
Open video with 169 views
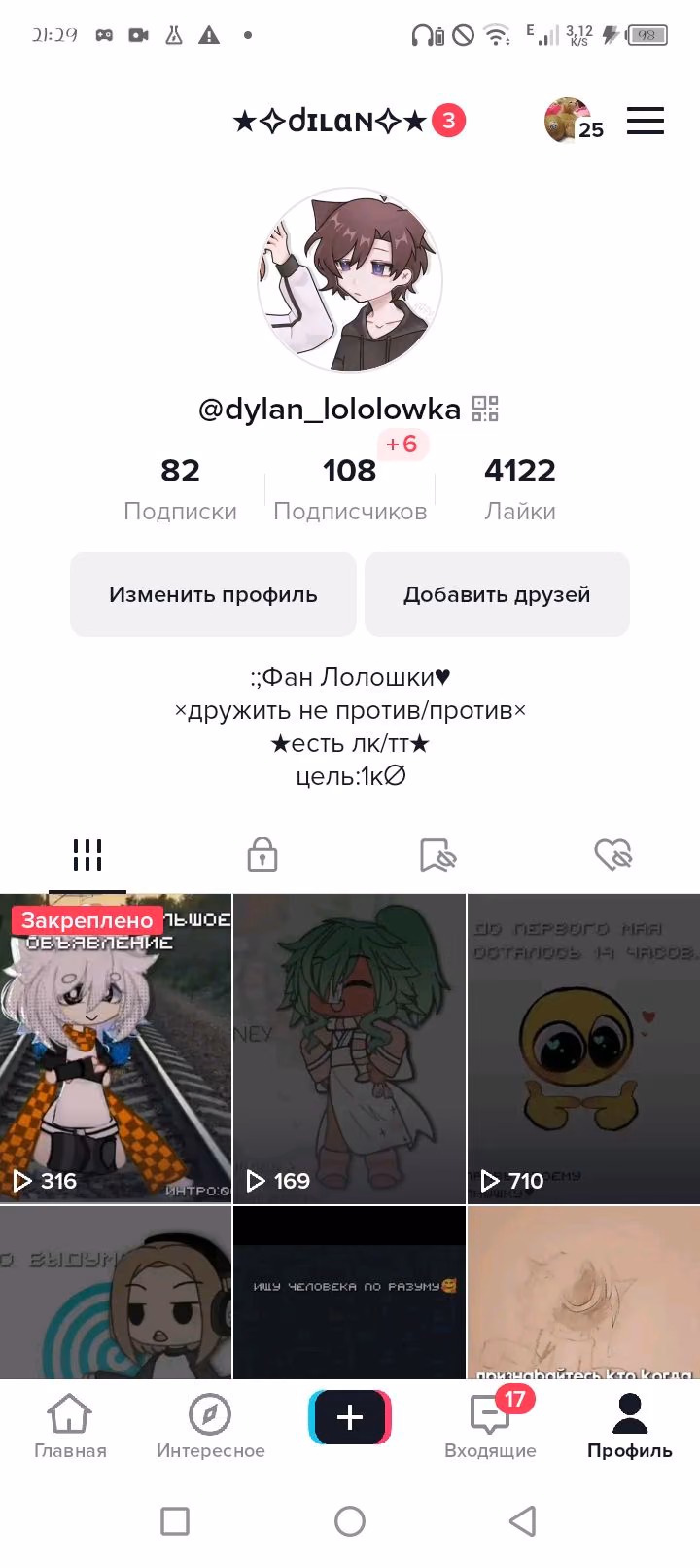click(x=350, y=1049)
